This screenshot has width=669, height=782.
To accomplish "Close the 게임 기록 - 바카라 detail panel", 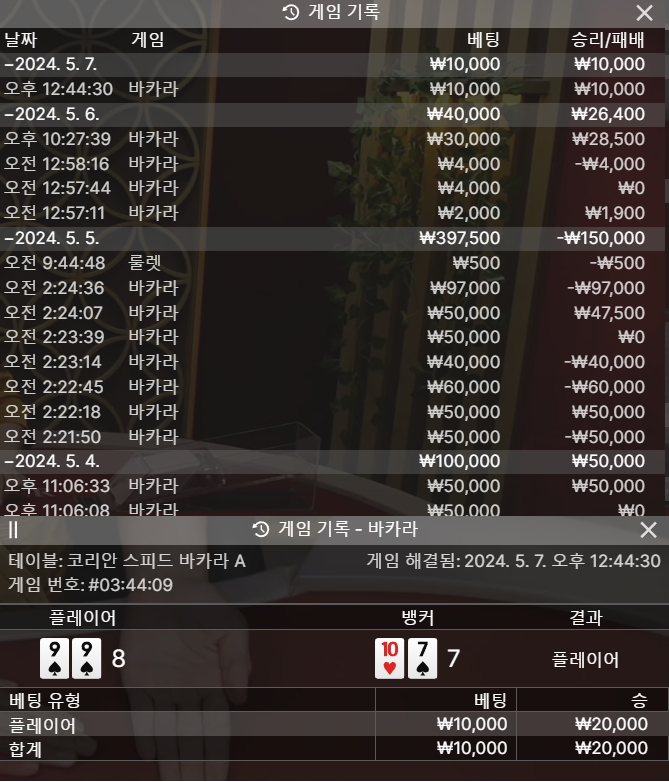I will click(x=648, y=530).
